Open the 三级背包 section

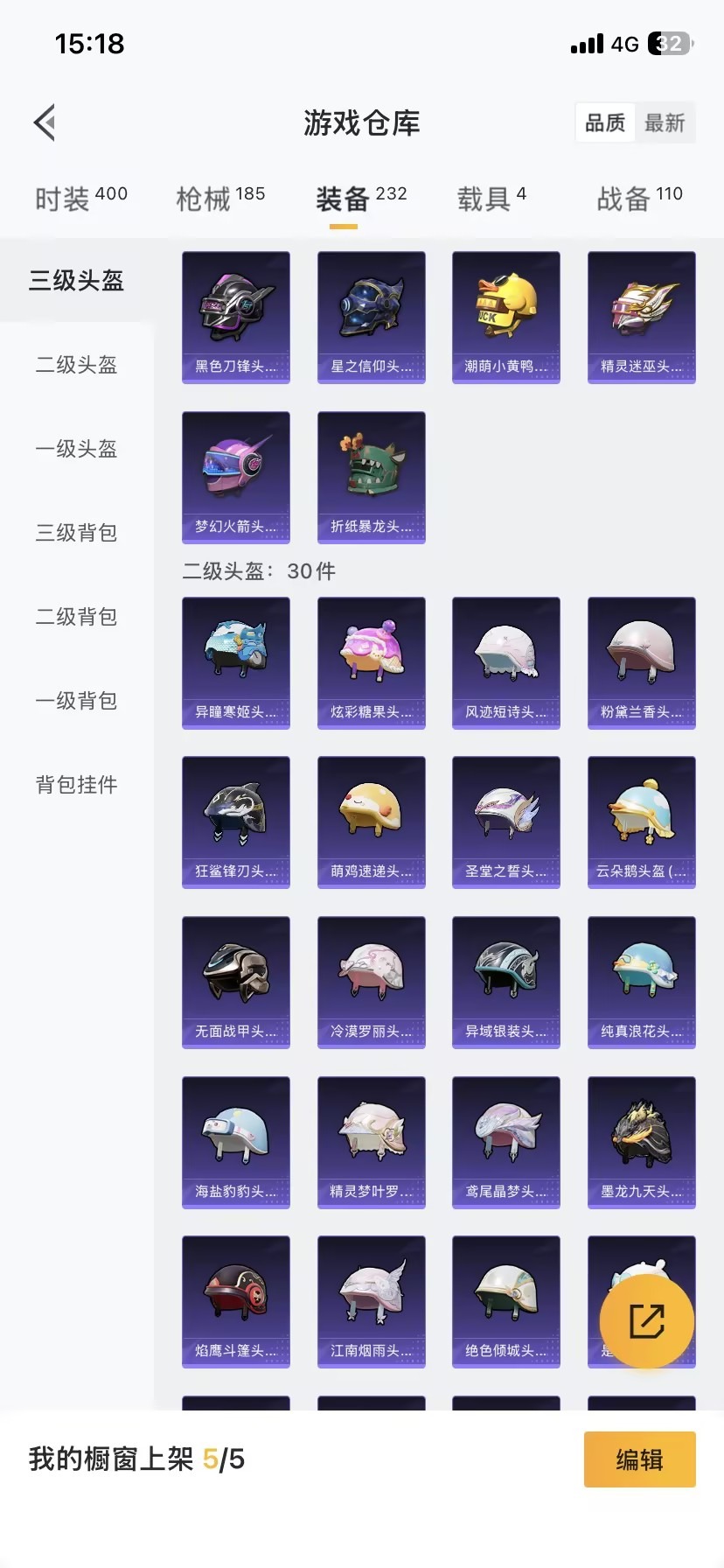(x=76, y=533)
